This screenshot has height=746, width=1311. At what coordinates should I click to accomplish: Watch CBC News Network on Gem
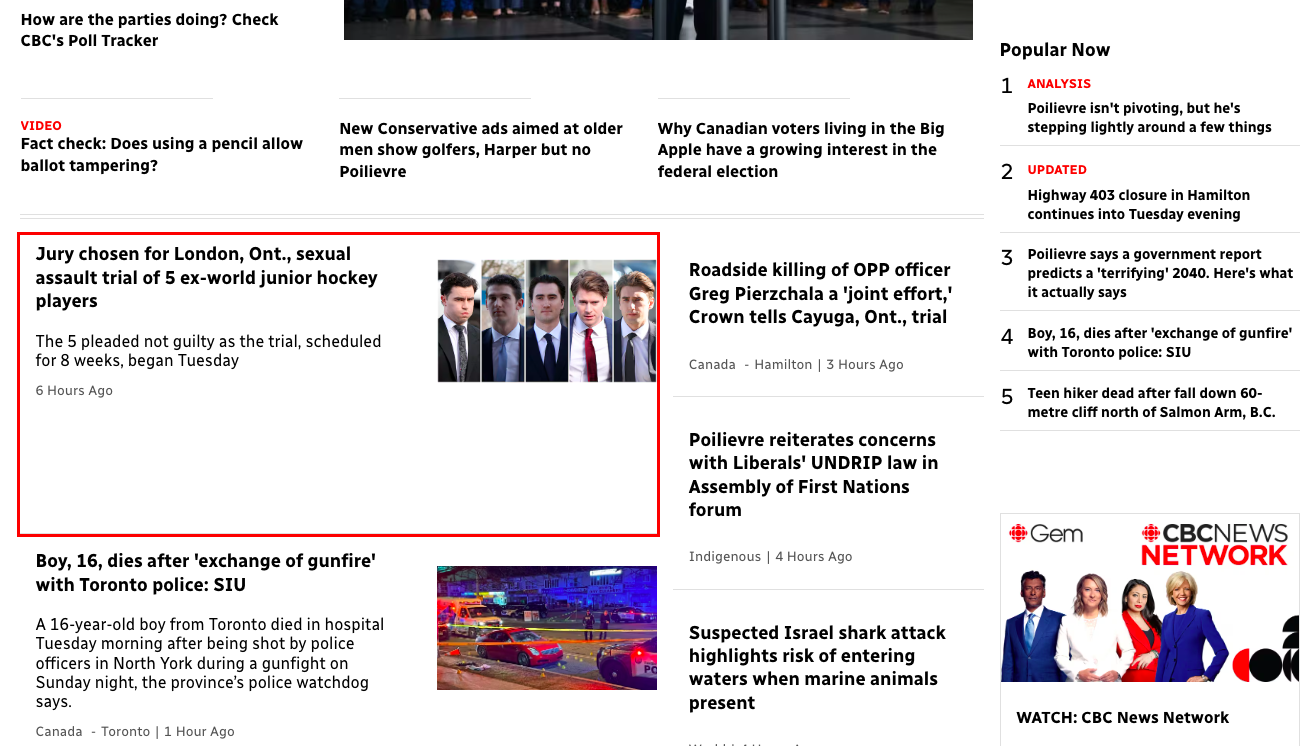coord(1122,717)
